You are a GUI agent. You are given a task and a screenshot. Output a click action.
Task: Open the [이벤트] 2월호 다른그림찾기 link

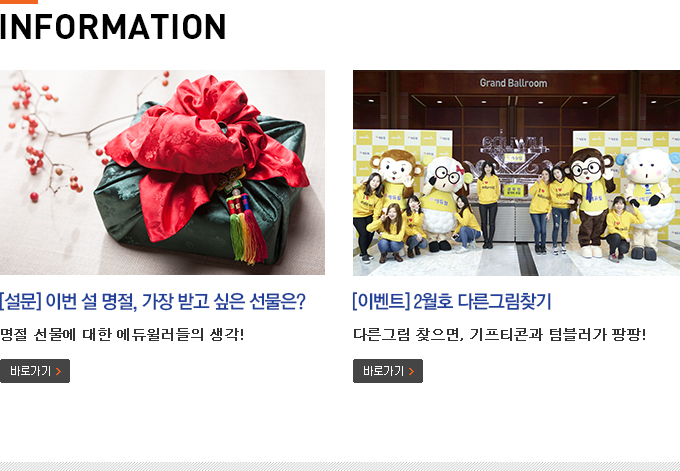click(452, 301)
